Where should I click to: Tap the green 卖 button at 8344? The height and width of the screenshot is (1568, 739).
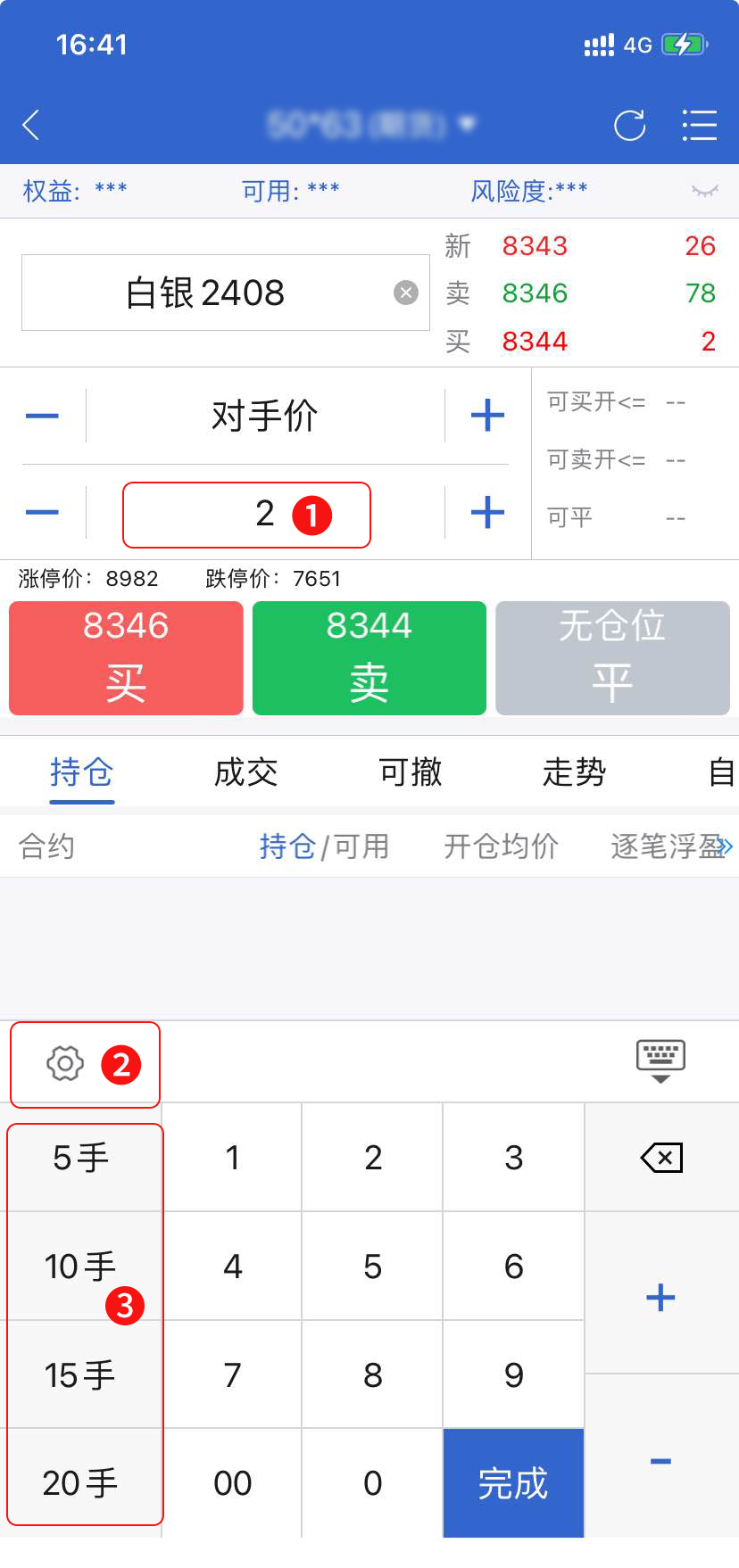(x=369, y=658)
